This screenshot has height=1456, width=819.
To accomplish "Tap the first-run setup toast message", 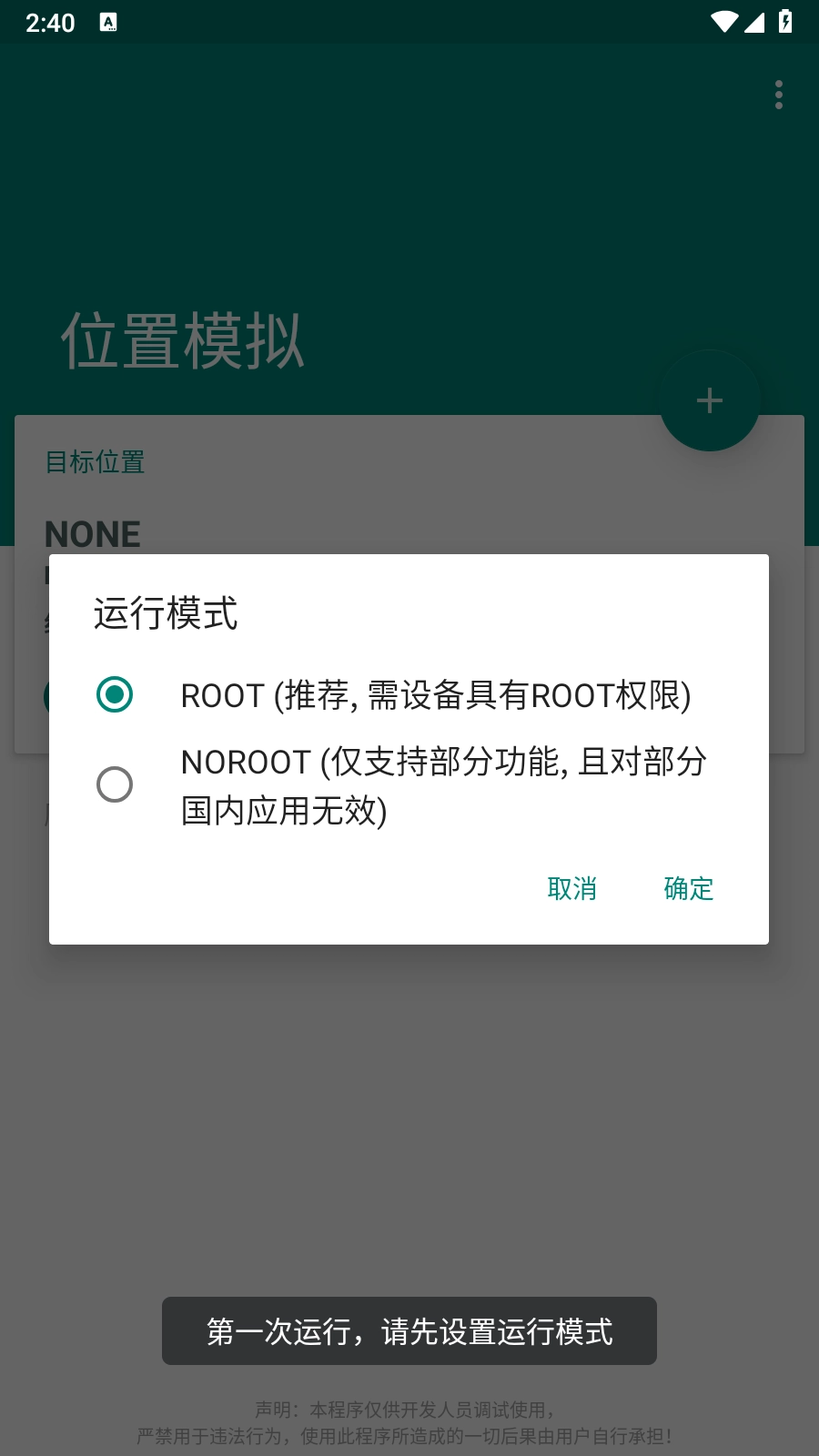I will pos(409,1331).
